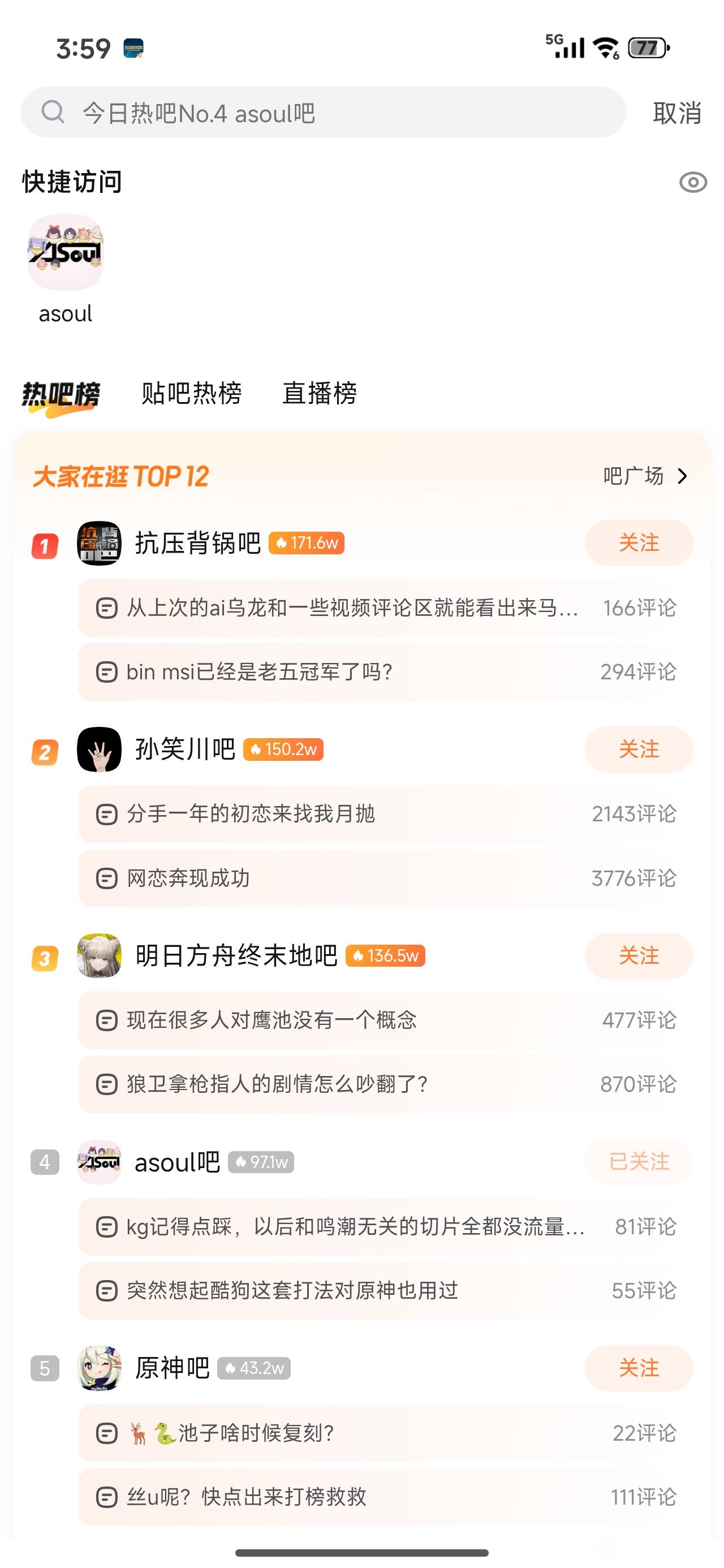Follow 孙笑川吧
This screenshot has height=1568, width=724.
638,749
